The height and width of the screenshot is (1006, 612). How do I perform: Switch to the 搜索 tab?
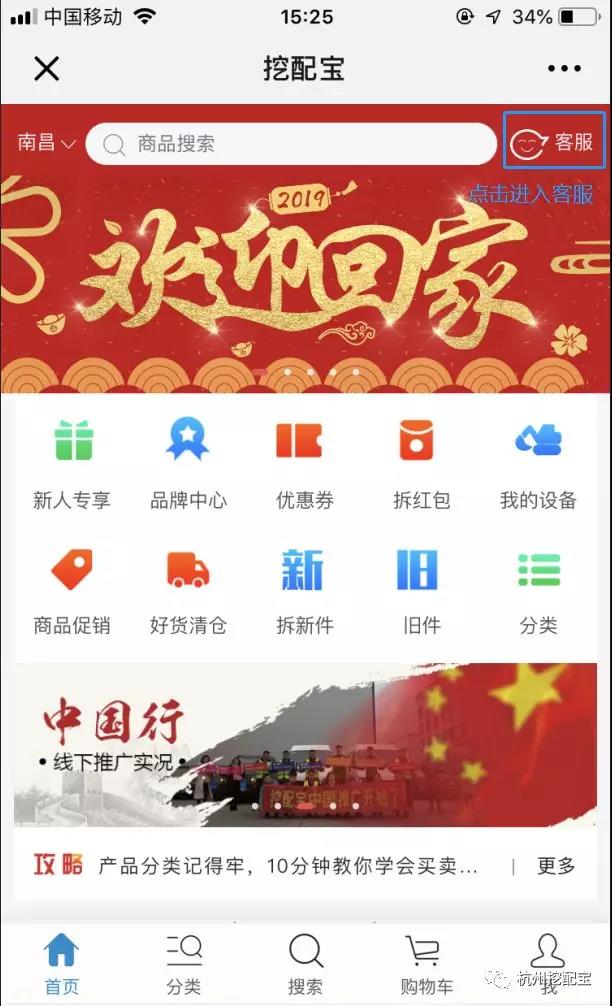[305, 964]
